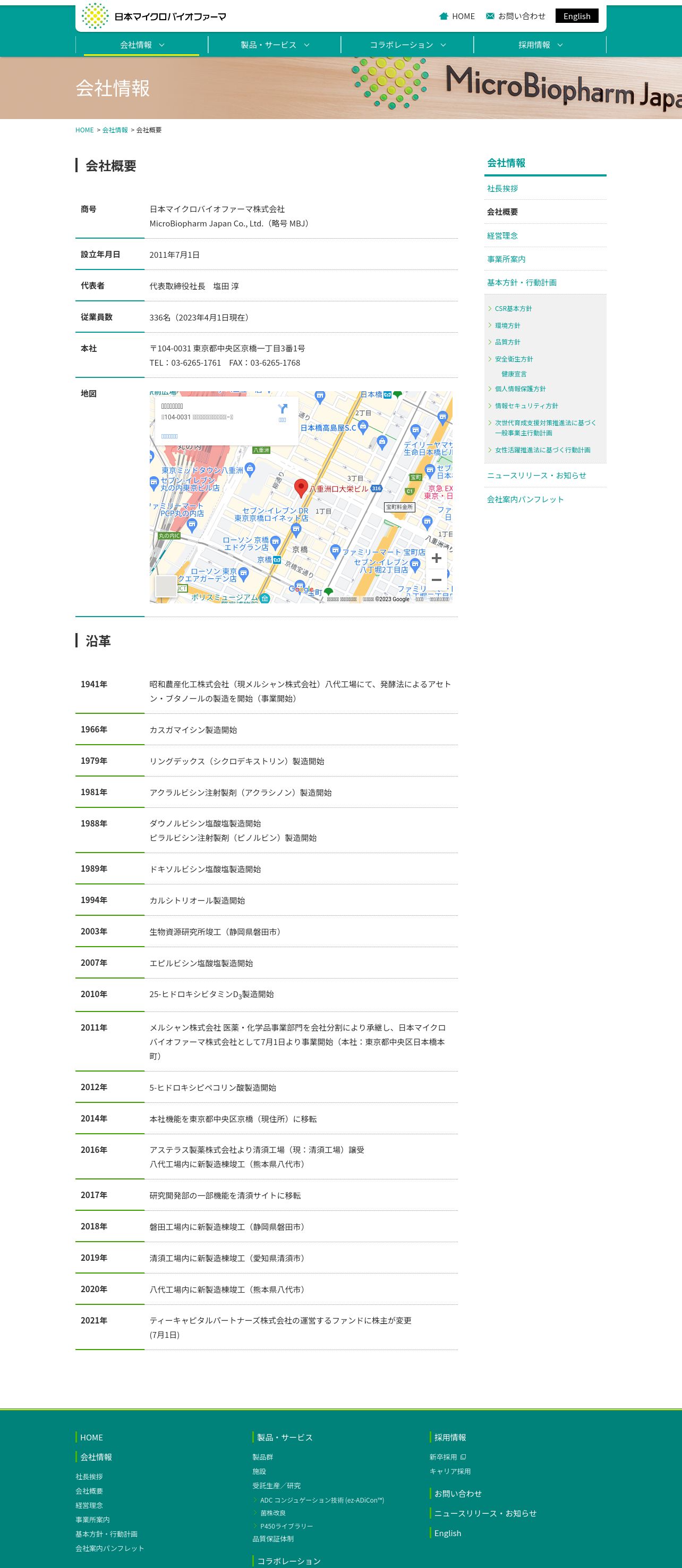Zoom out on the map
Image resolution: width=682 pixels, height=1568 pixels.
pos(436,580)
